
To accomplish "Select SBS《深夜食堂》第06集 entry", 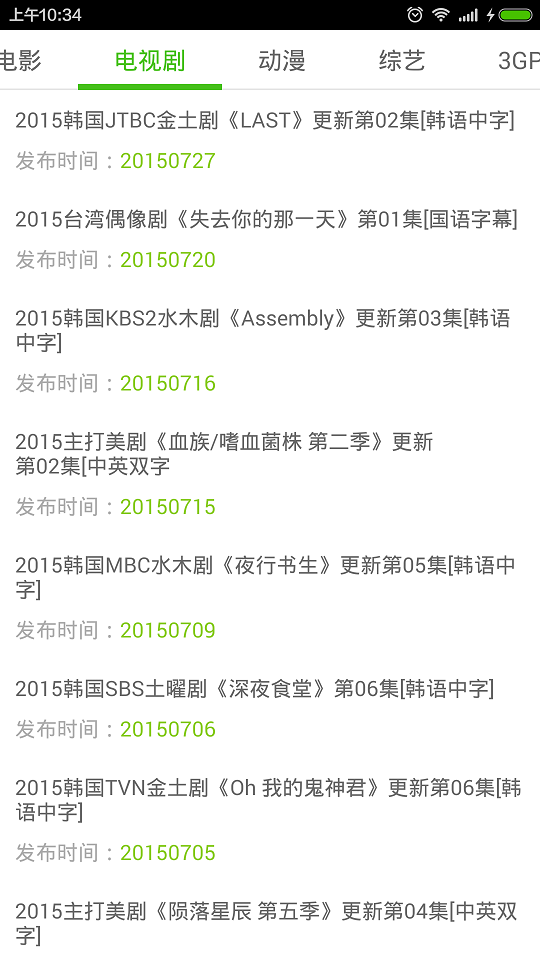I will point(270,708).
